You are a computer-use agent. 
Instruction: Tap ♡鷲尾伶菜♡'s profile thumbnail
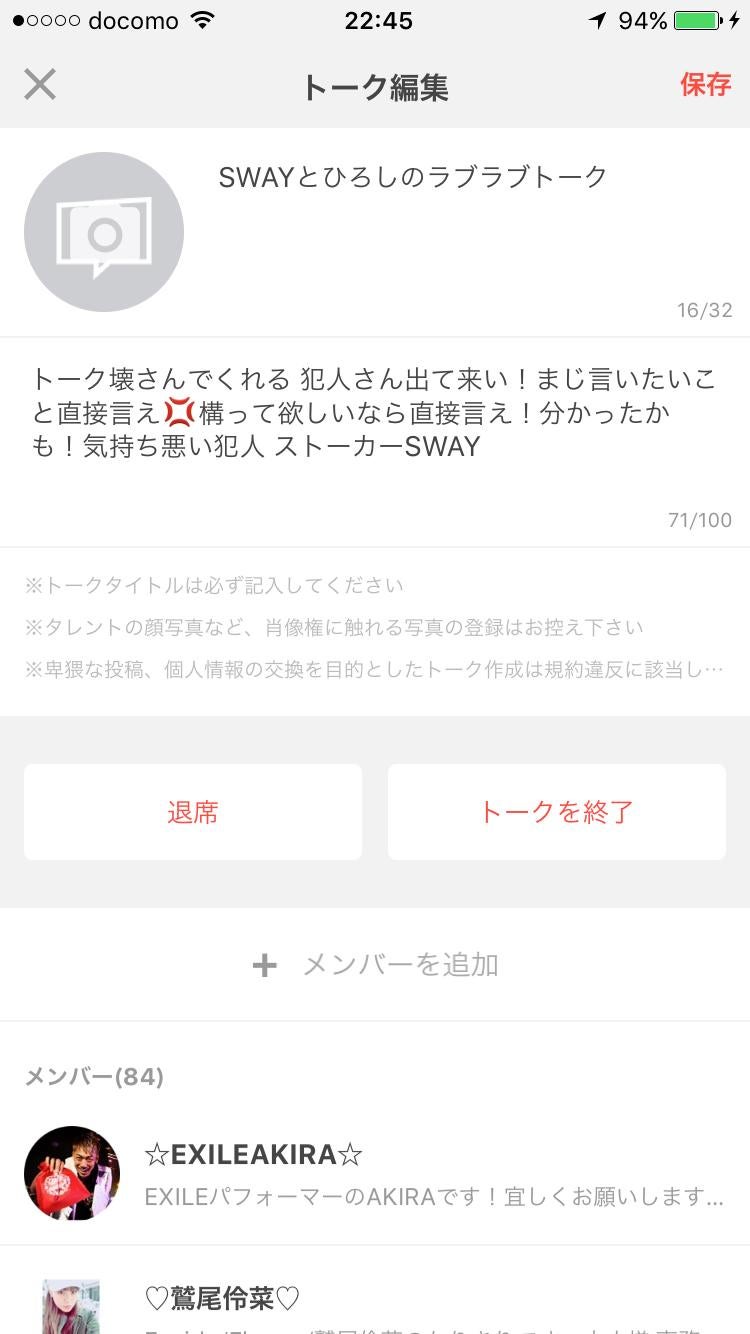pos(71,1305)
